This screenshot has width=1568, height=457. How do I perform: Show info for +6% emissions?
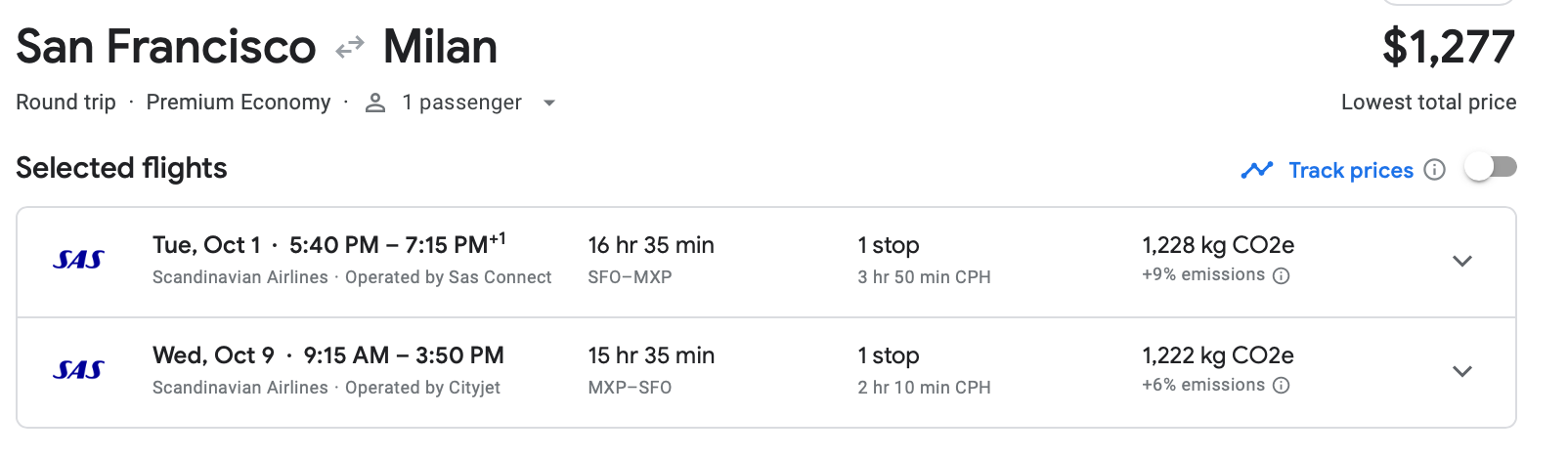[1282, 386]
